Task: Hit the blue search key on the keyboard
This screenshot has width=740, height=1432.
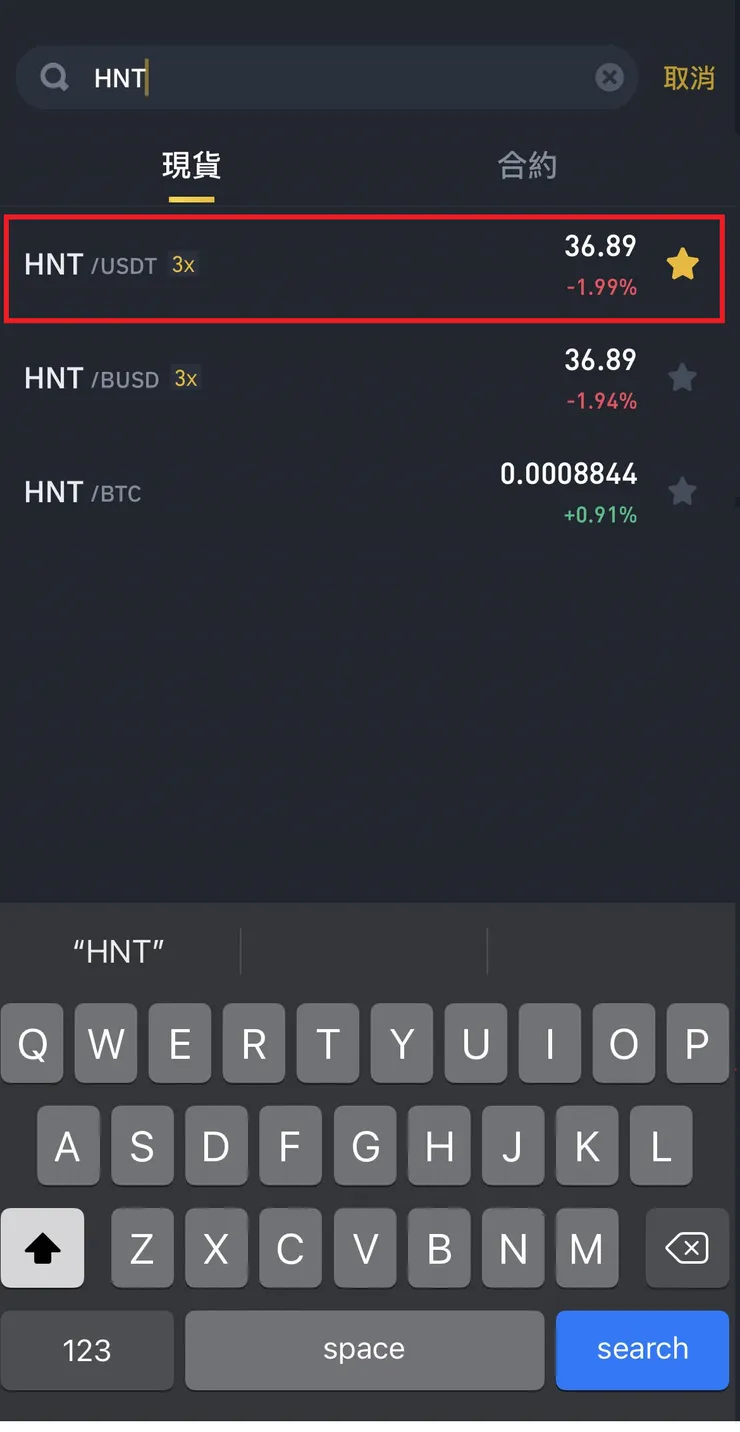Action: (642, 1349)
